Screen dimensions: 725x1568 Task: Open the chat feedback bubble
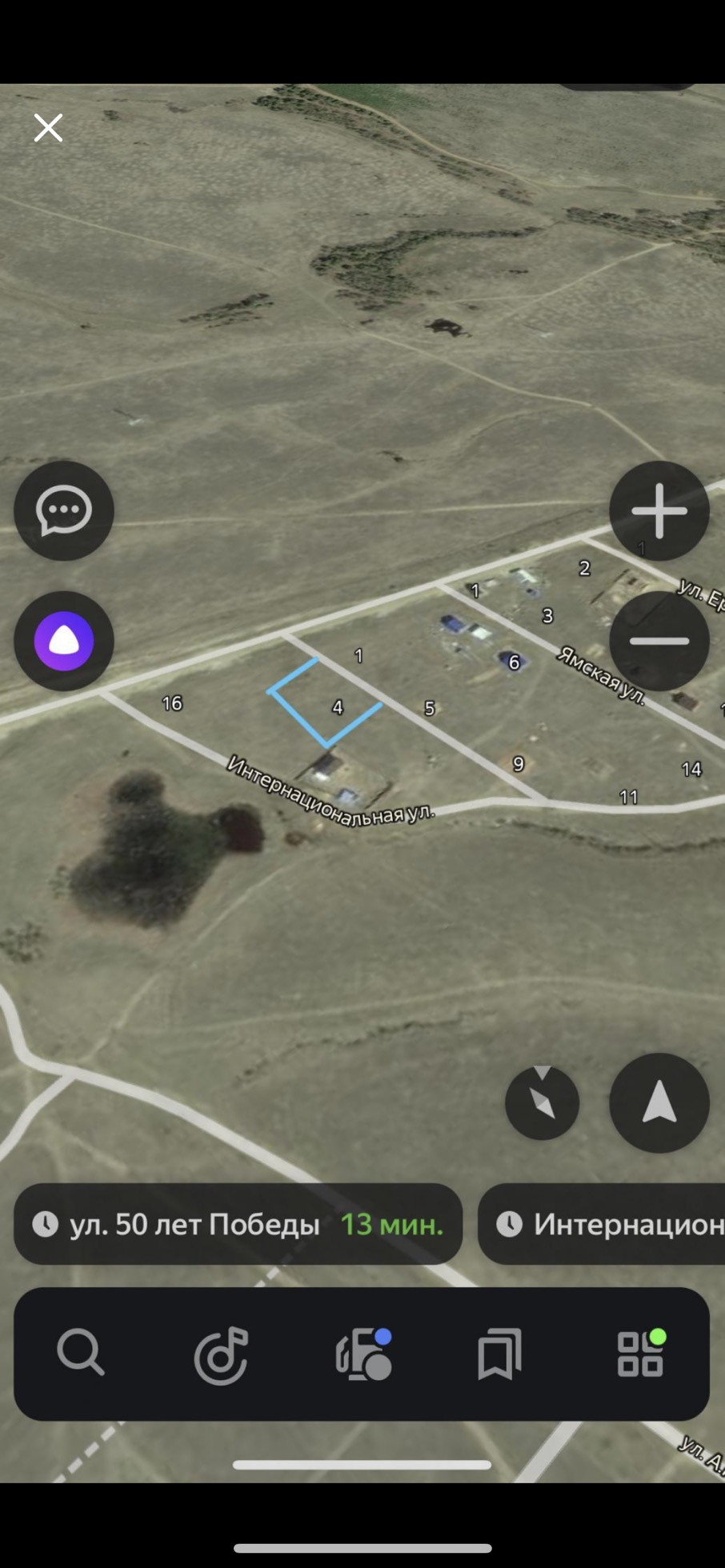(64, 510)
